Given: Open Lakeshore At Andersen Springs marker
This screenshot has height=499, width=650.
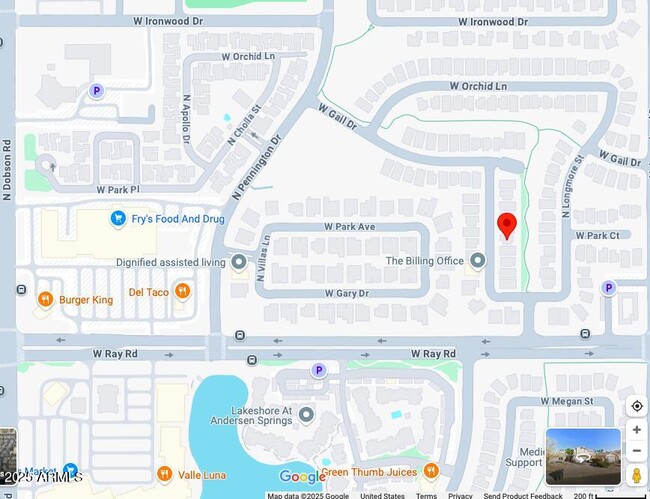Looking at the screenshot, I should [306, 414].
